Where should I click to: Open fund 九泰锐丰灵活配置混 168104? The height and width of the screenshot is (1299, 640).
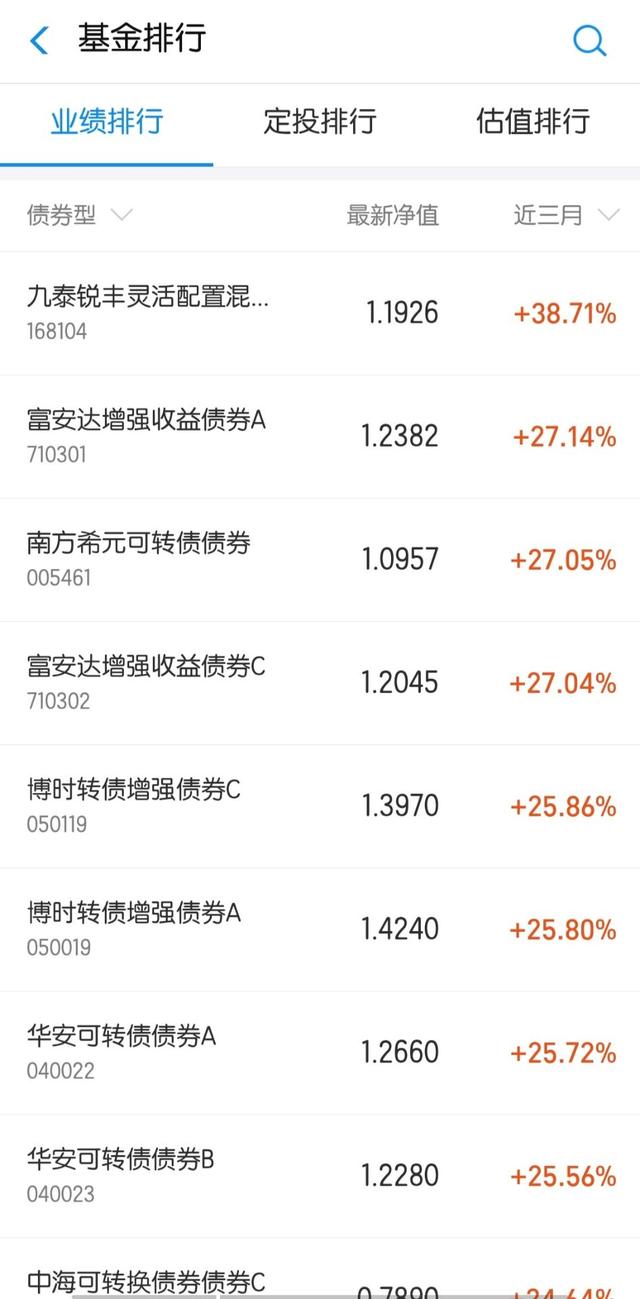click(x=320, y=313)
